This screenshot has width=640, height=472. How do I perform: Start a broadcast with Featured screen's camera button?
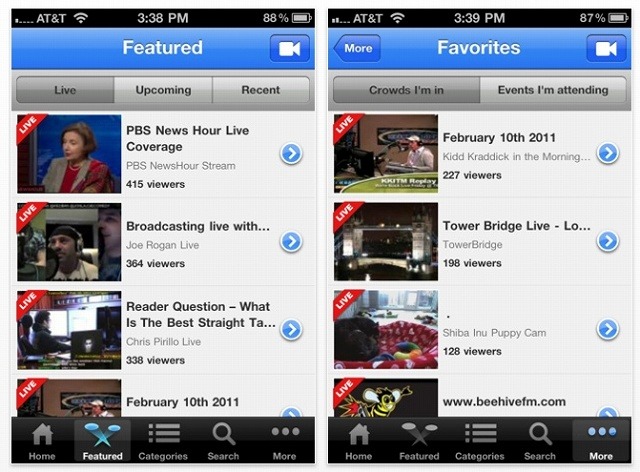pyautogui.click(x=289, y=48)
